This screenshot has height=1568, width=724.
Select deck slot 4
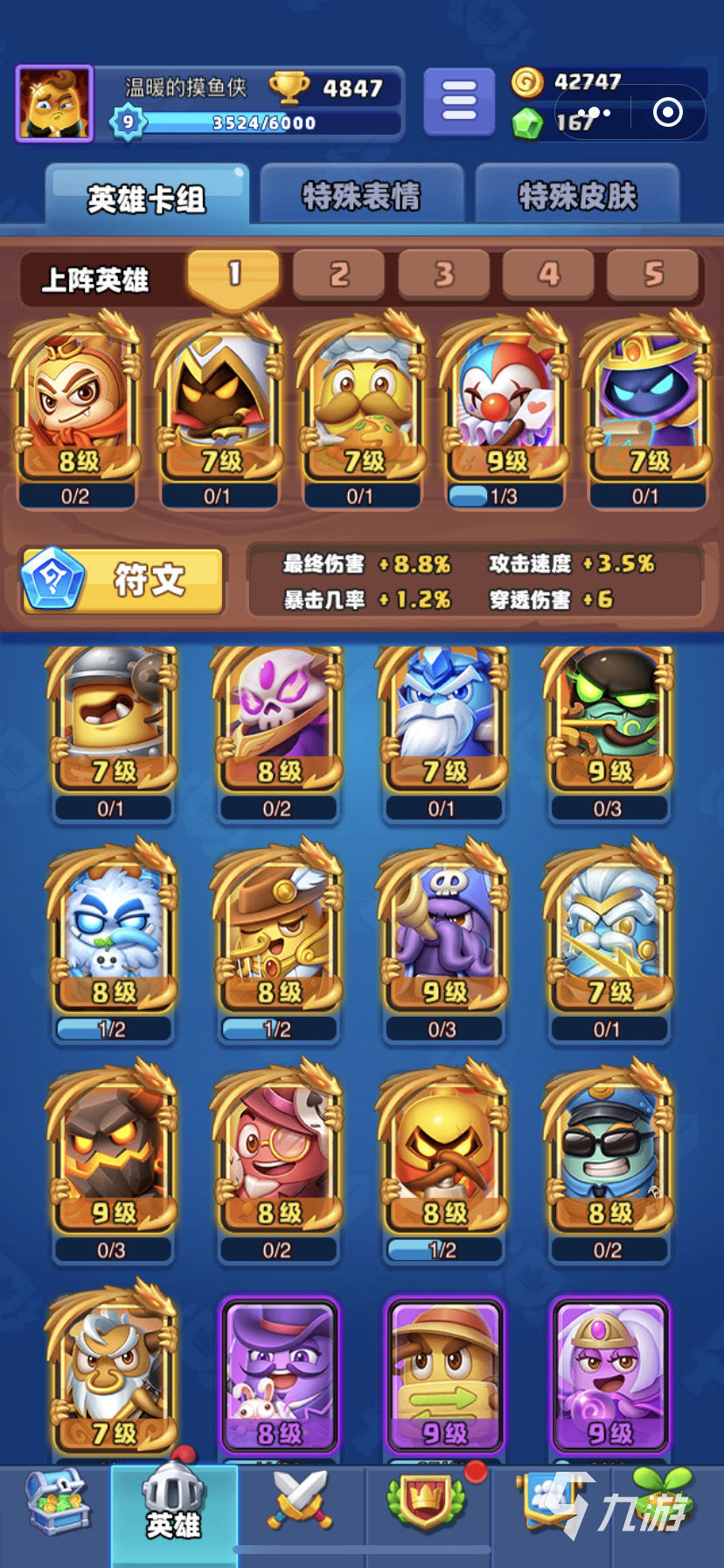(x=549, y=275)
